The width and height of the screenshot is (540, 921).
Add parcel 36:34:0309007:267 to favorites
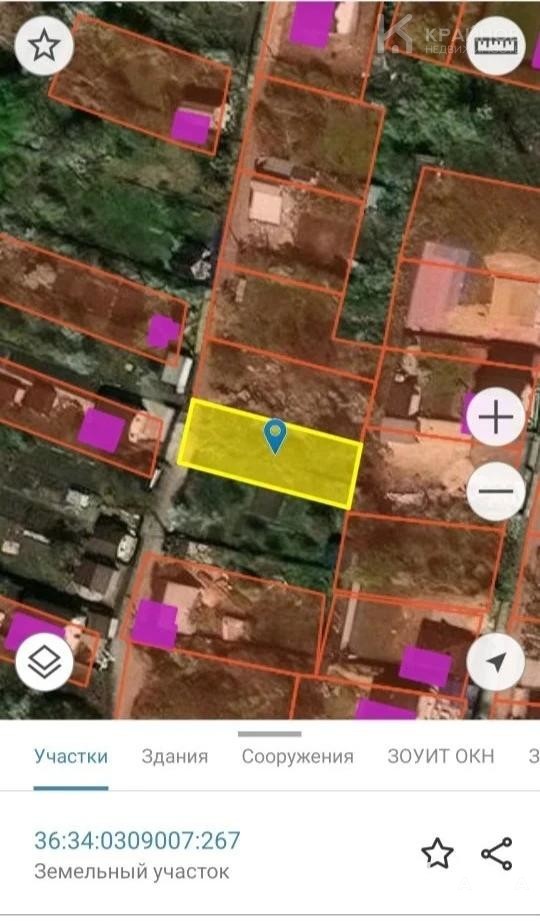438,853
